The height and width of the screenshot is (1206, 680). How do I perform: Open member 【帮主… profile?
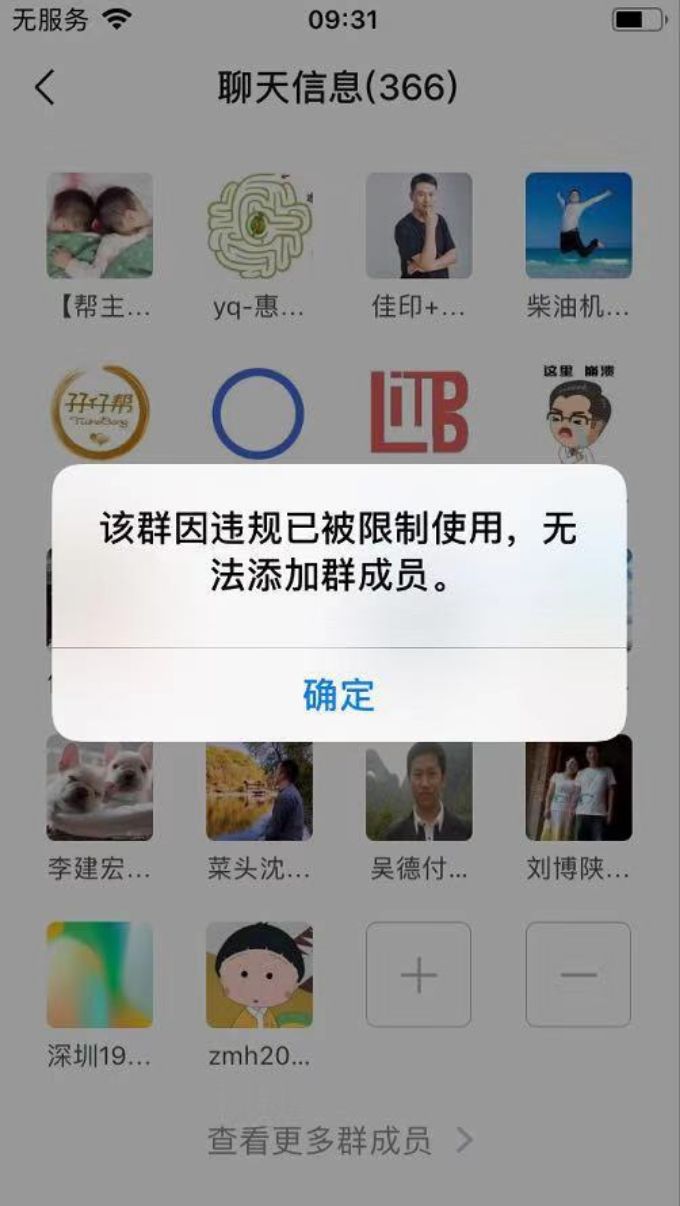click(x=99, y=226)
